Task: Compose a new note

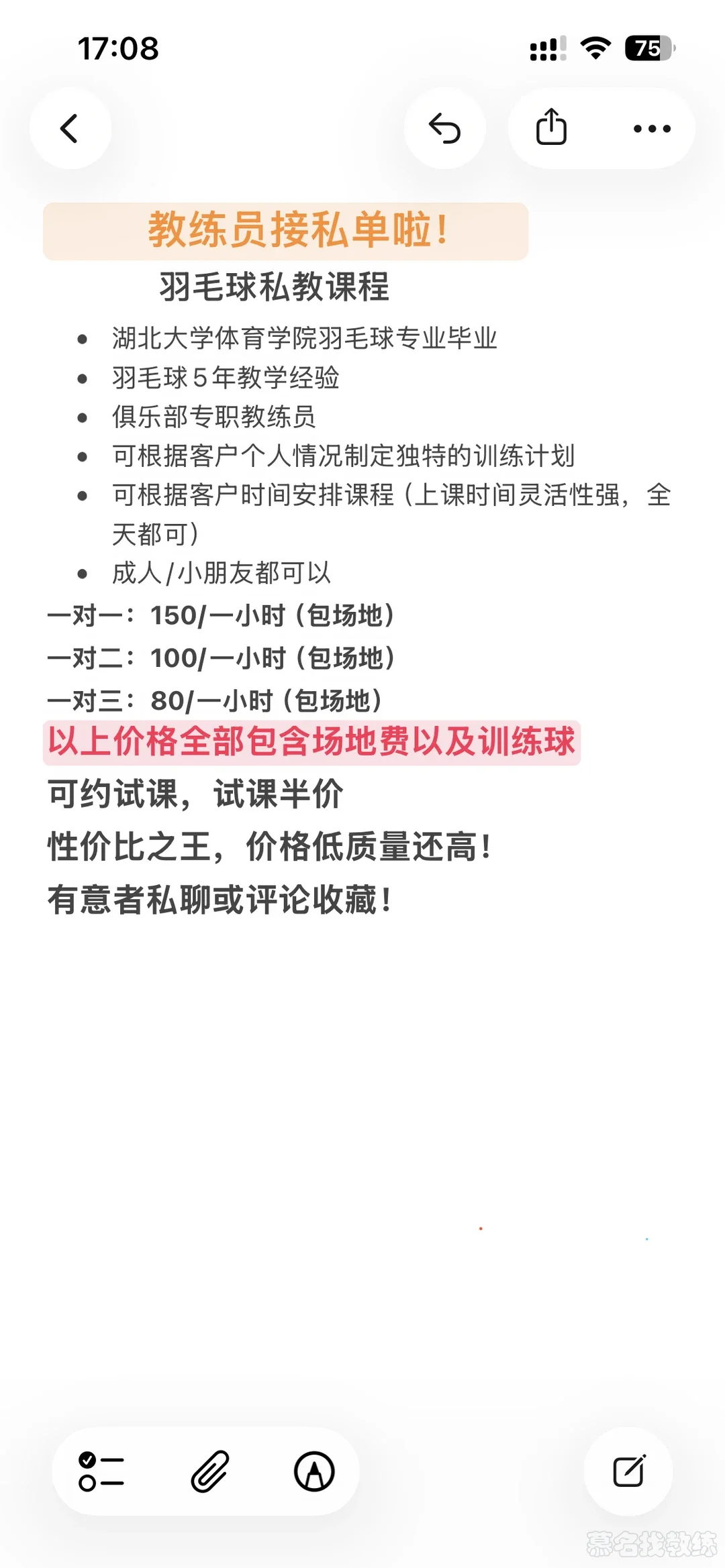Action: coord(629,1471)
